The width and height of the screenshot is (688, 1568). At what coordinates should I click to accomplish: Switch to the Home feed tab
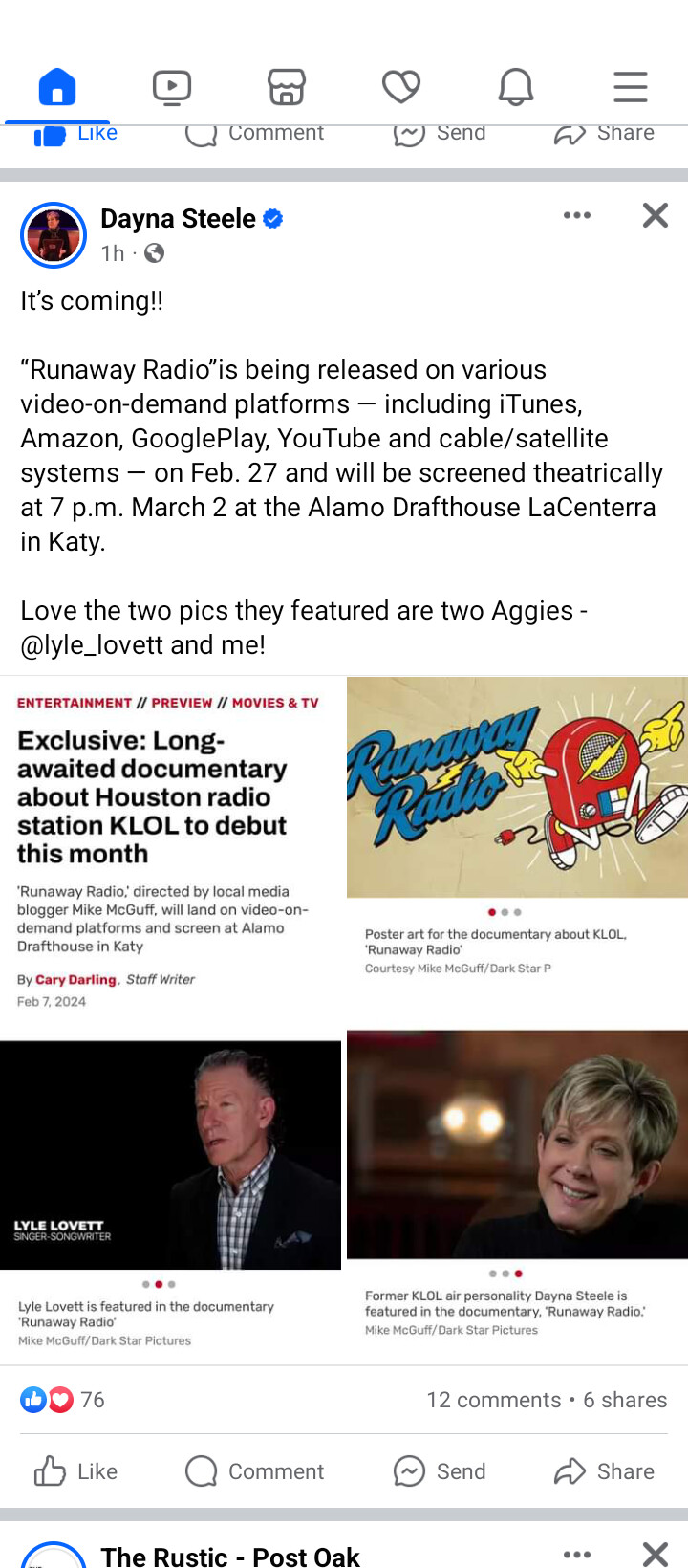pos(57,88)
